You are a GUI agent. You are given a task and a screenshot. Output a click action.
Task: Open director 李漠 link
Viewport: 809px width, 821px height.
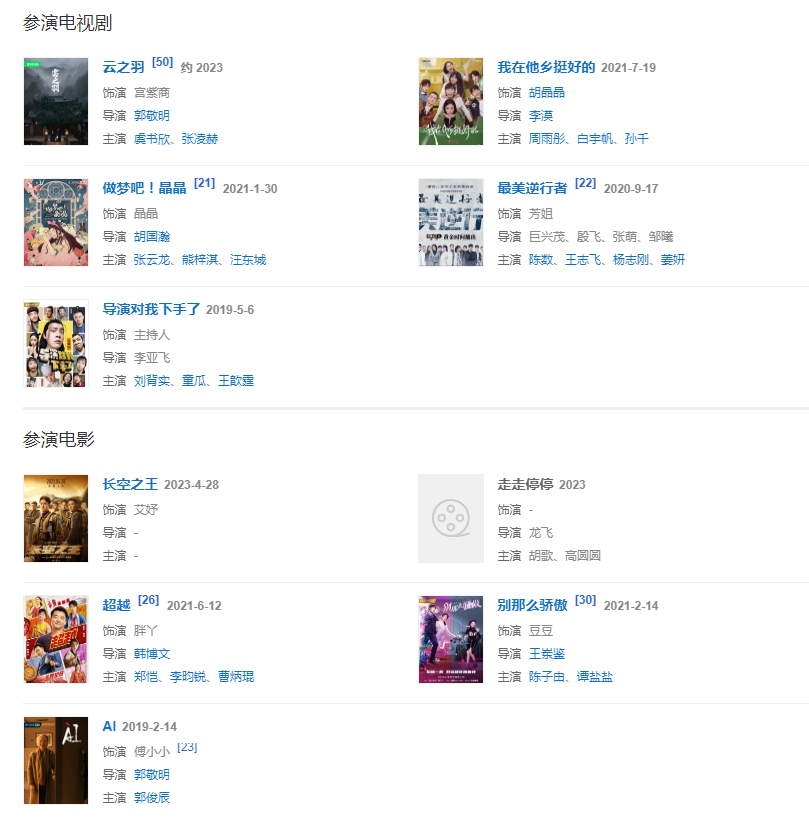coord(541,116)
